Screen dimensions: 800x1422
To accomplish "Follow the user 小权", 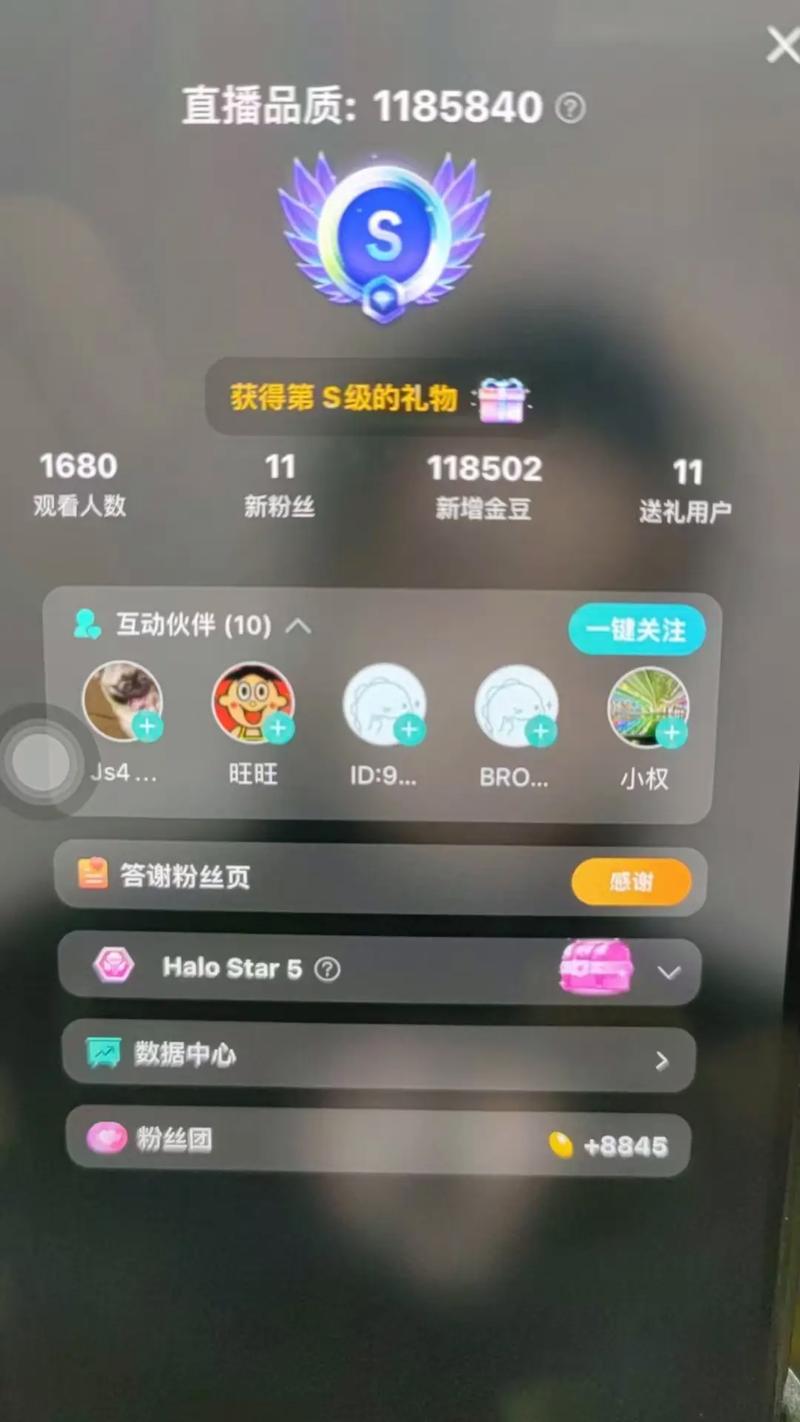I will pos(670,734).
